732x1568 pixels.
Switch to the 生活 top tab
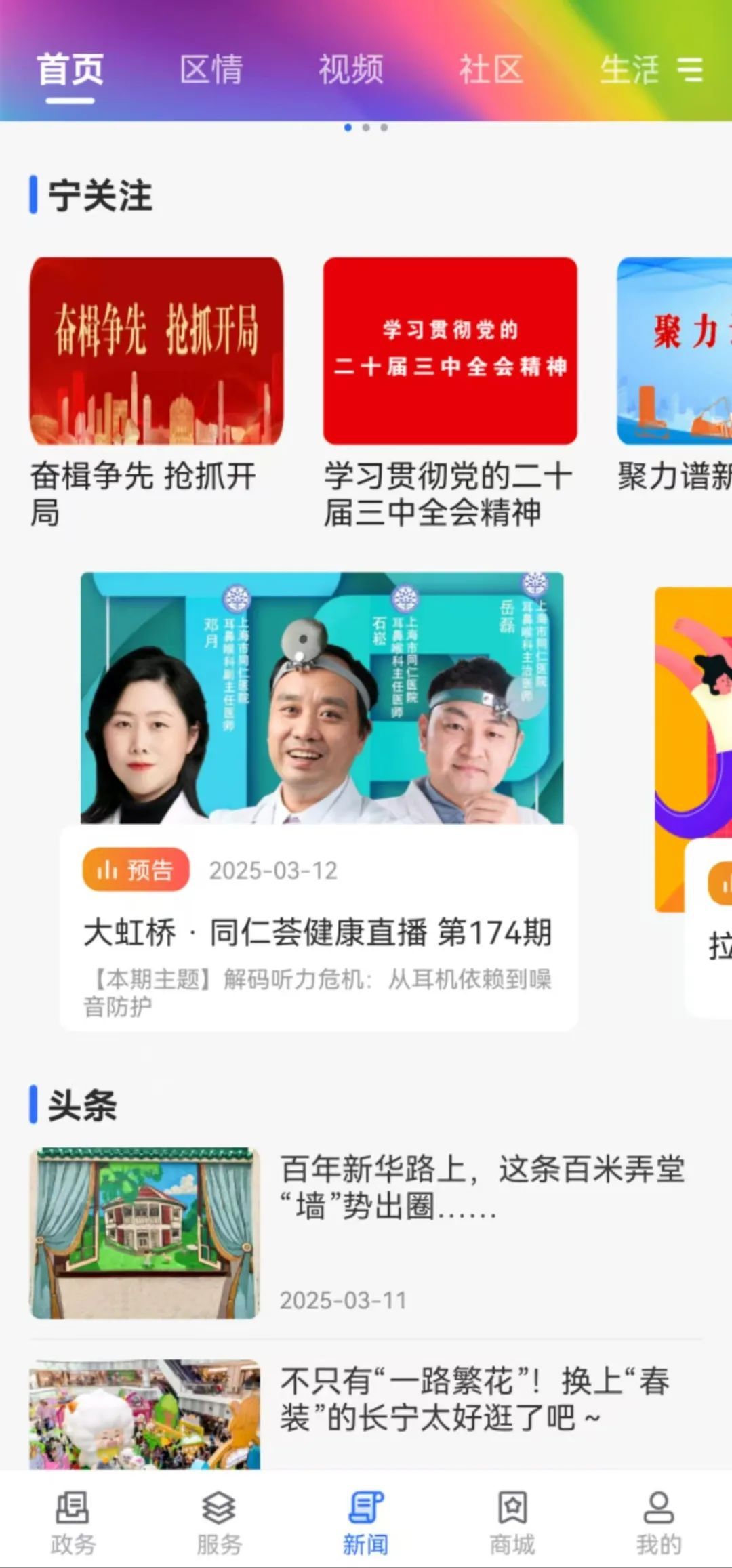[x=629, y=69]
